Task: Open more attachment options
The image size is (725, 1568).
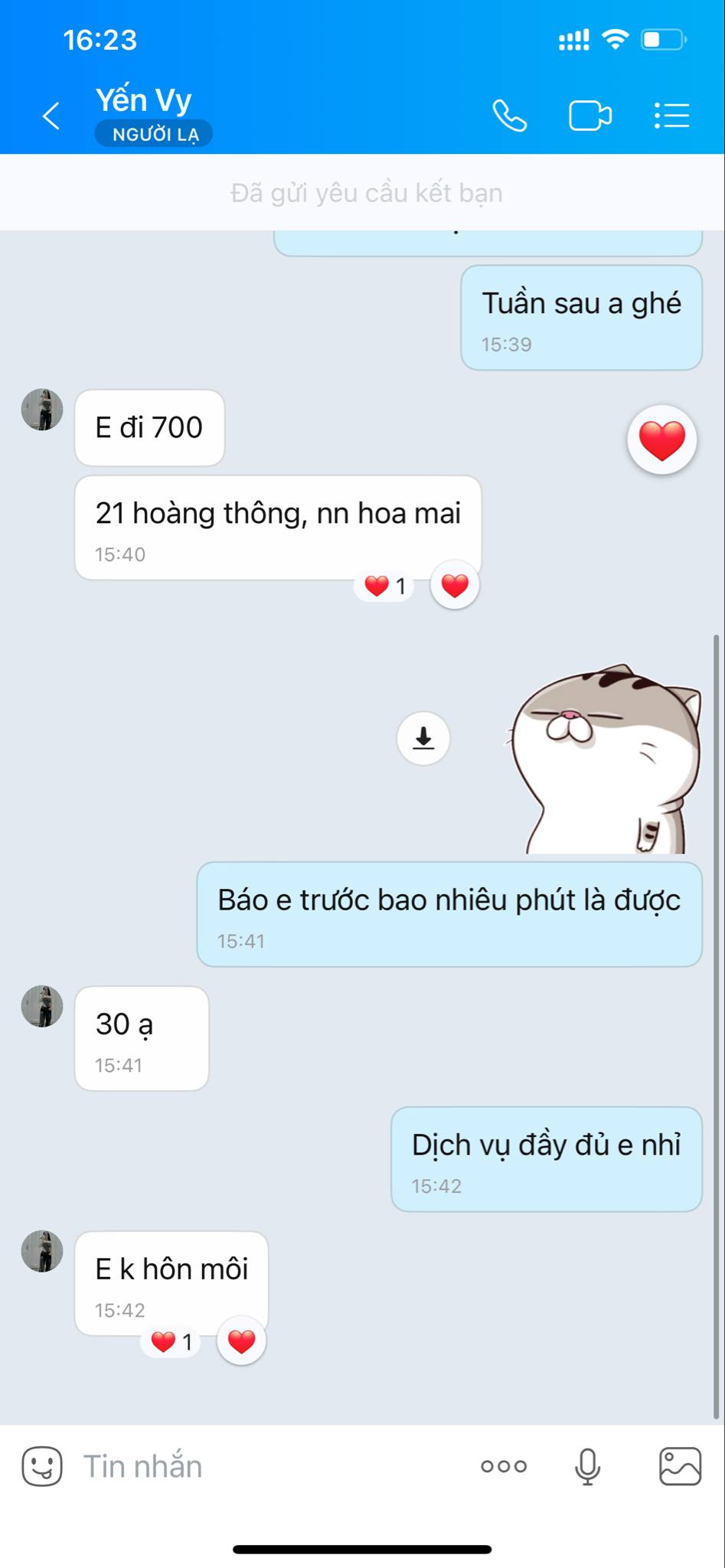Action: click(x=503, y=1466)
